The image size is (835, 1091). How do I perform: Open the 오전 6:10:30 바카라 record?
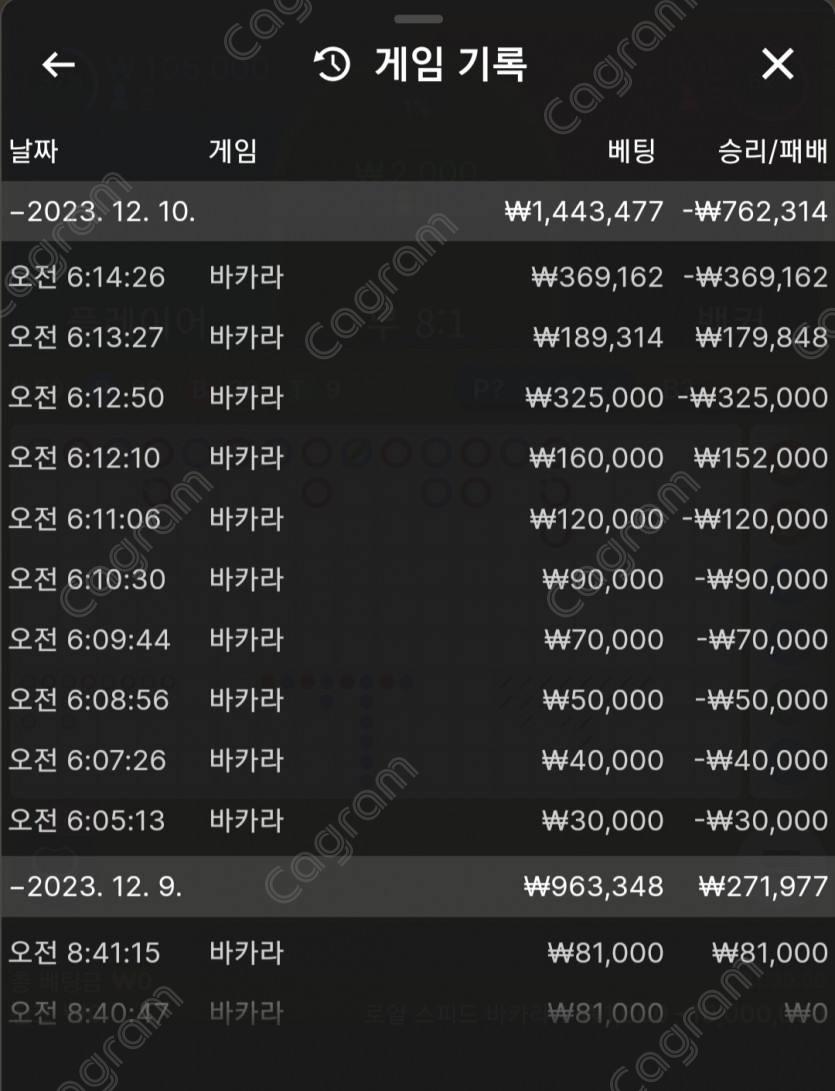coord(417,579)
